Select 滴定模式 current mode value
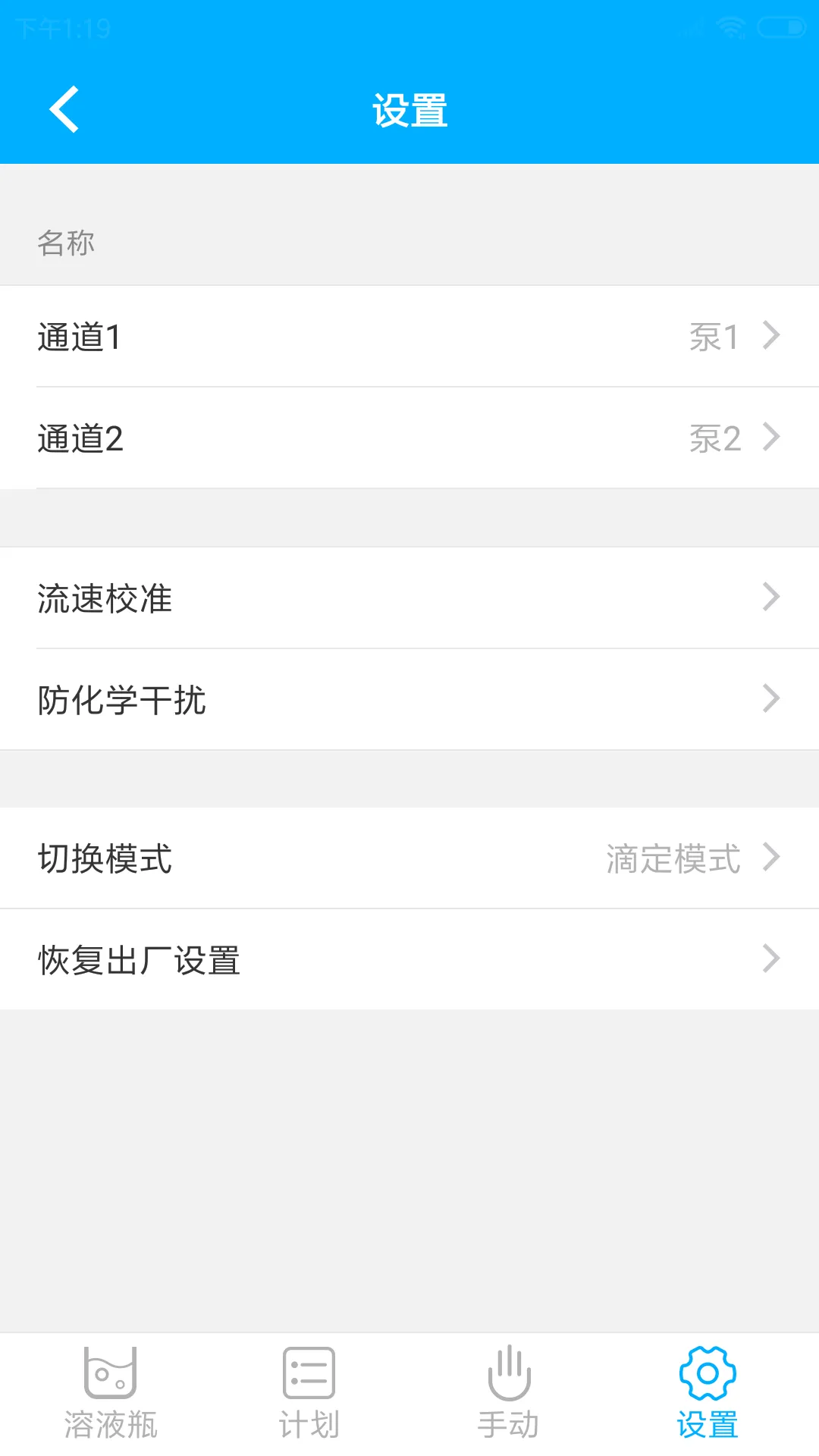Viewport: 819px width, 1456px height. [x=673, y=858]
